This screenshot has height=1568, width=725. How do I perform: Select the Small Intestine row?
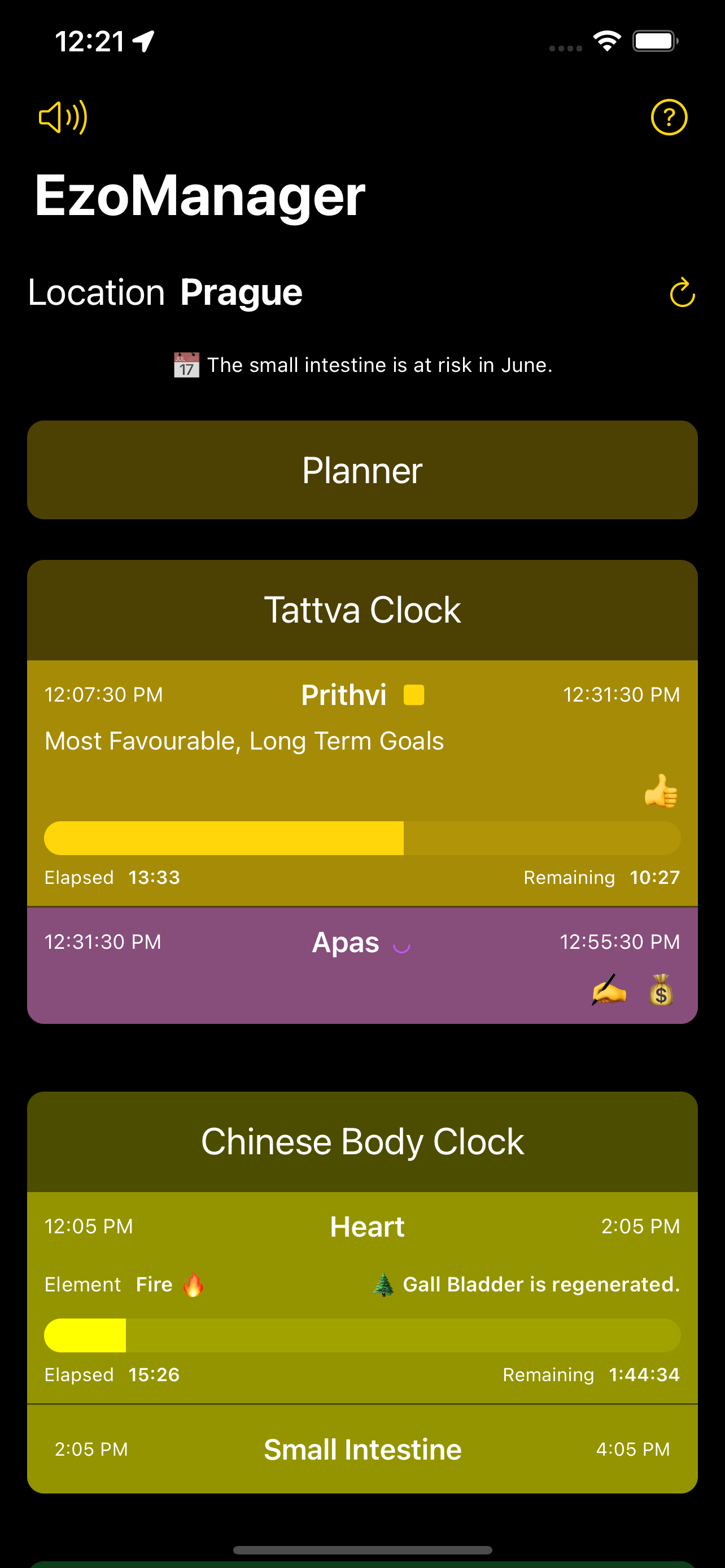pyautogui.click(x=362, y=1449)
